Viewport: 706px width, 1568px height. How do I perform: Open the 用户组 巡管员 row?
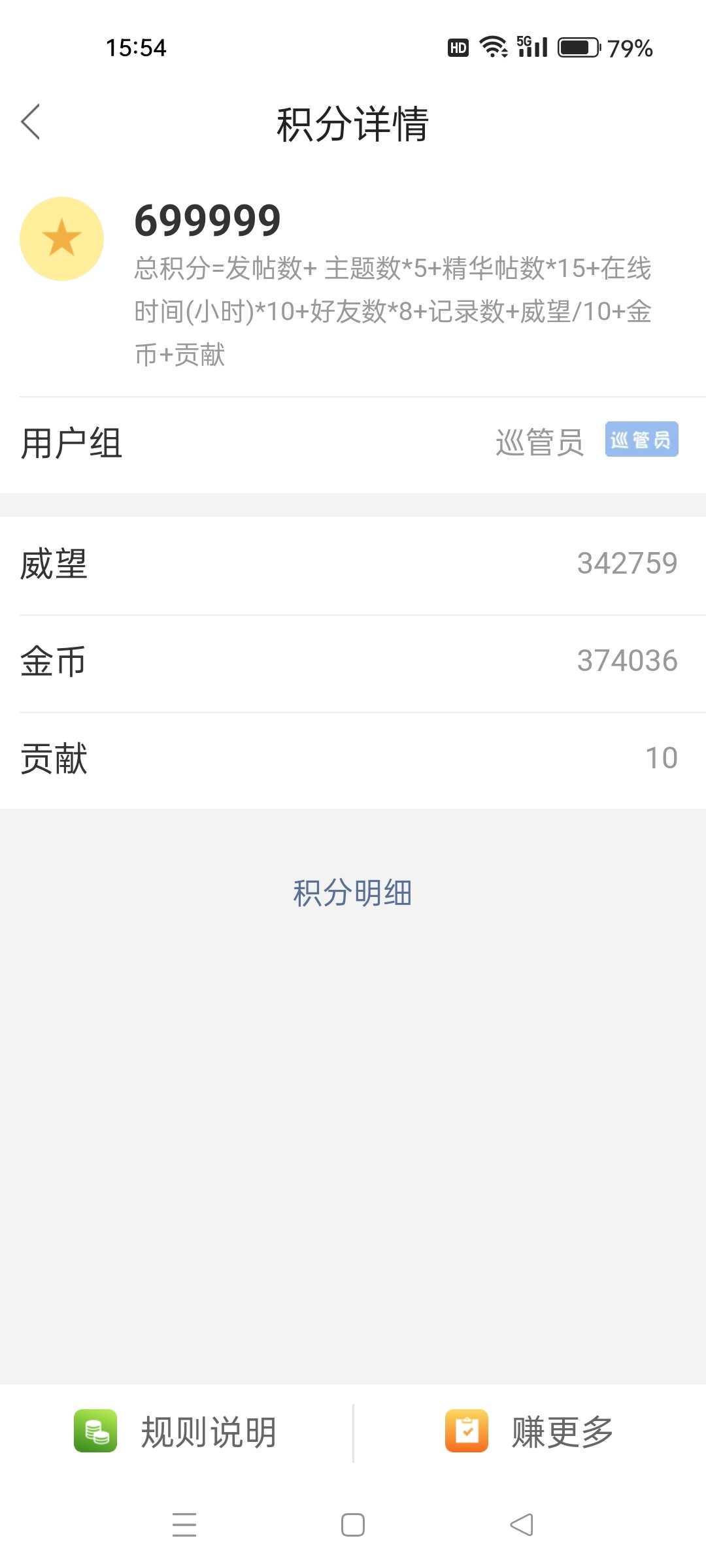(353, 444)
